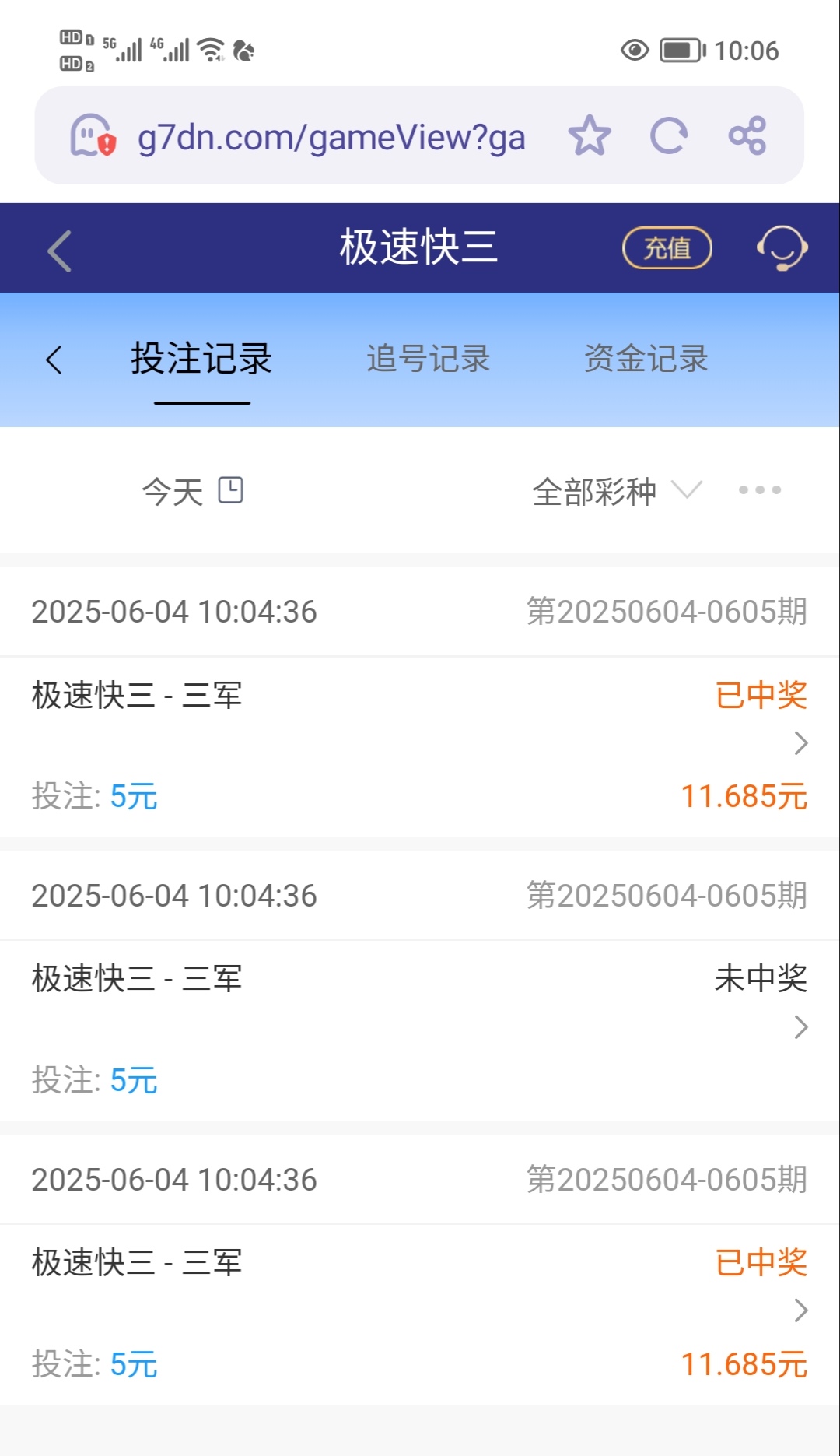Share this page from the browser bar
The width and height of the screenshot is (840, 1456).
point(747,136)
